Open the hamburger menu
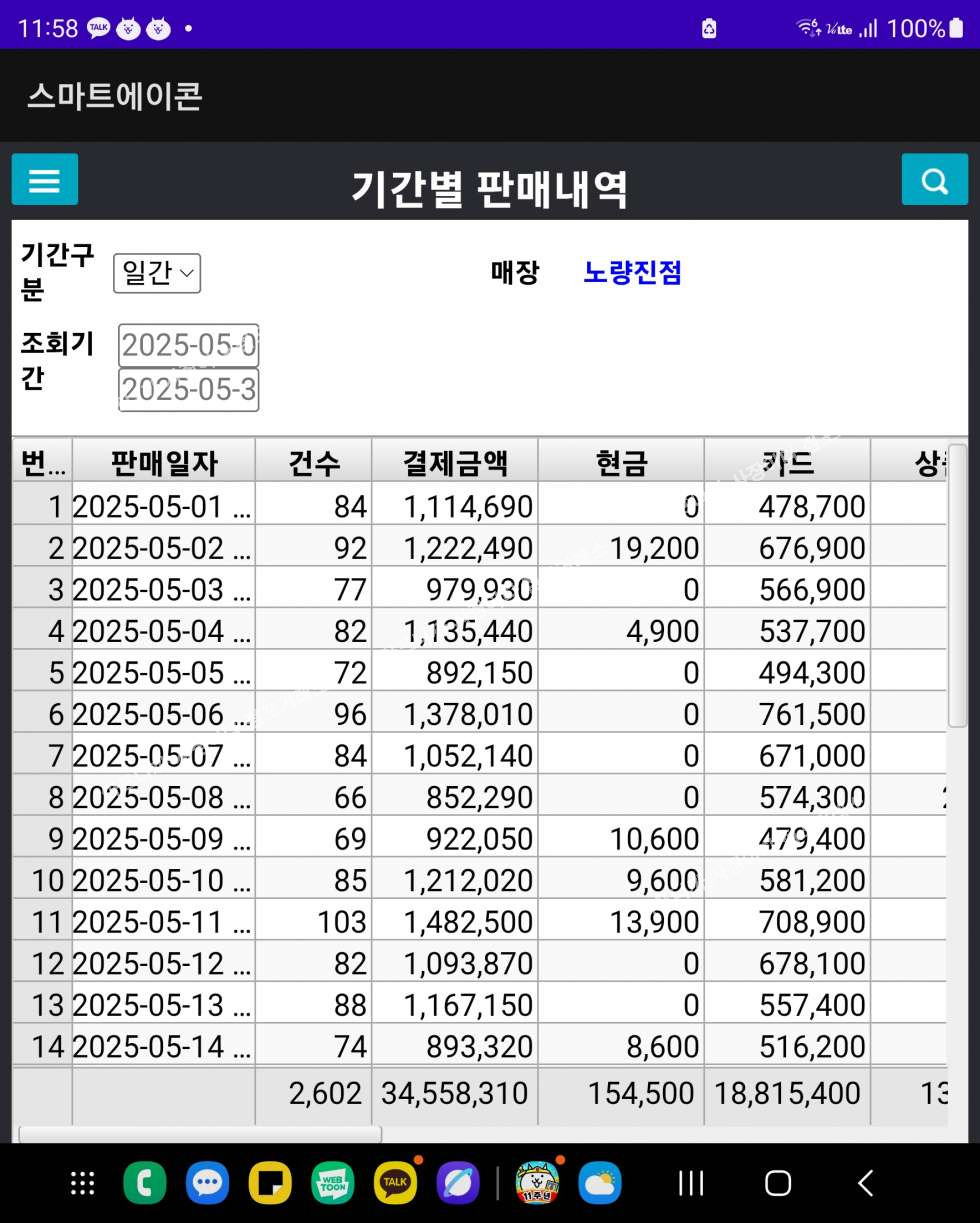The image size is (980, 1223). click(x=44, y=180)
